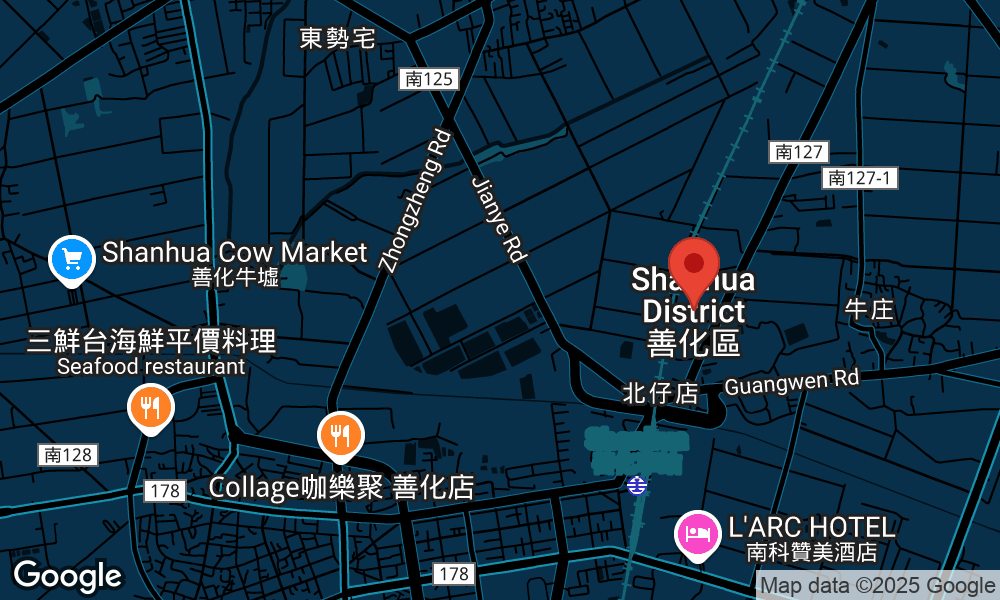Open the Collage咖樂聚 善化店 restaurant pin
Screen dimensions: 1000x600
point(341,435)
